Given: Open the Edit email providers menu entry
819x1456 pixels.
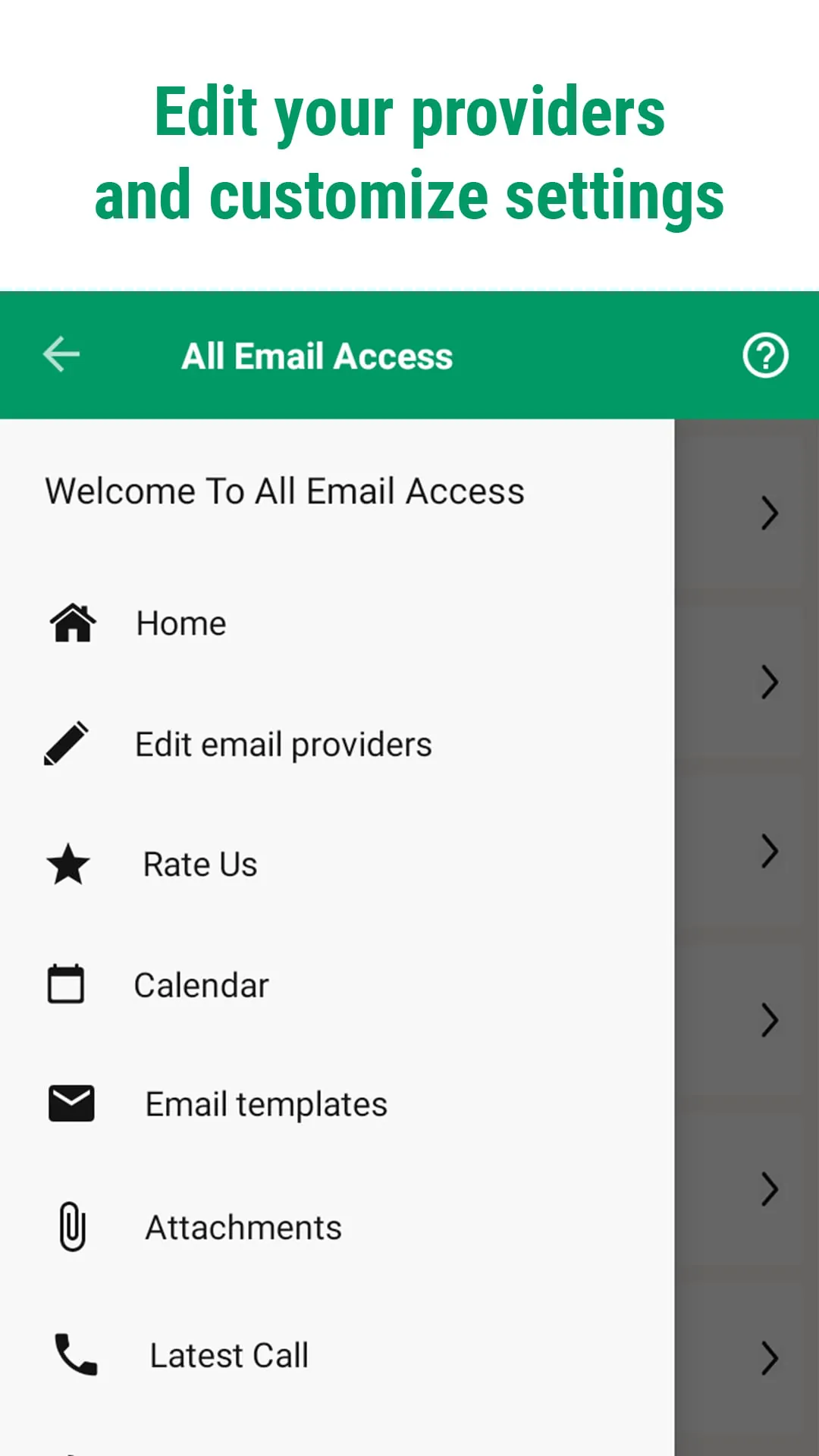Looking at the screenshot, I should pyautogui.click(x=282, y=743).
